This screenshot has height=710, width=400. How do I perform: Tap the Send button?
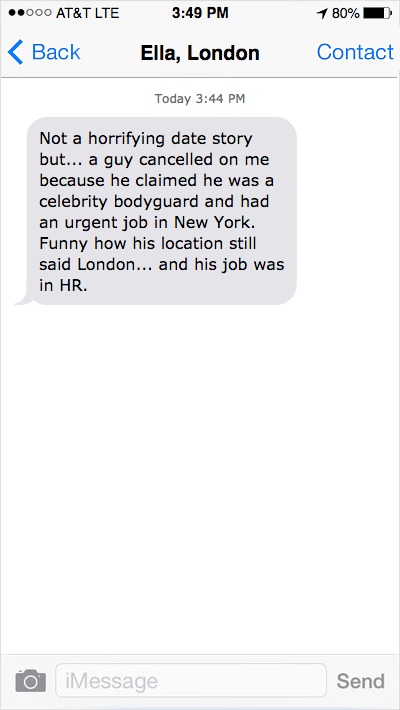click(x=361, y=681)
